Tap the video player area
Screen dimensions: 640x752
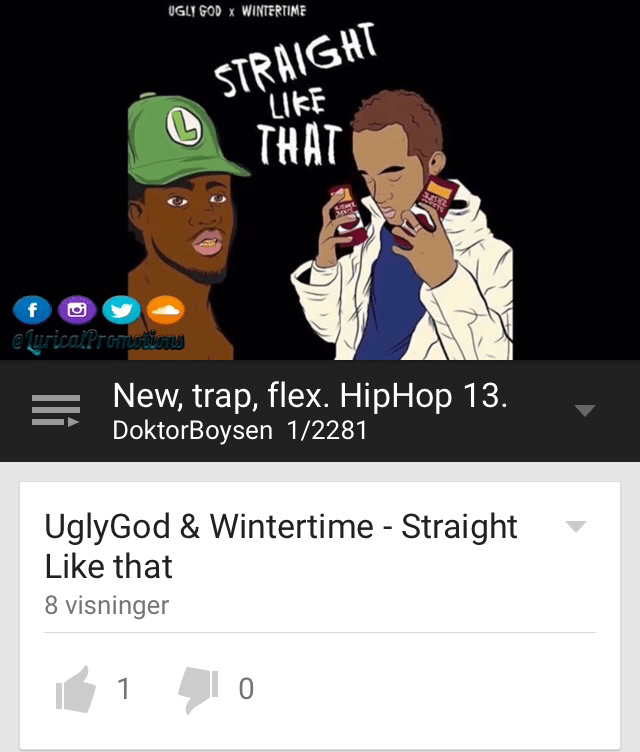320,180
